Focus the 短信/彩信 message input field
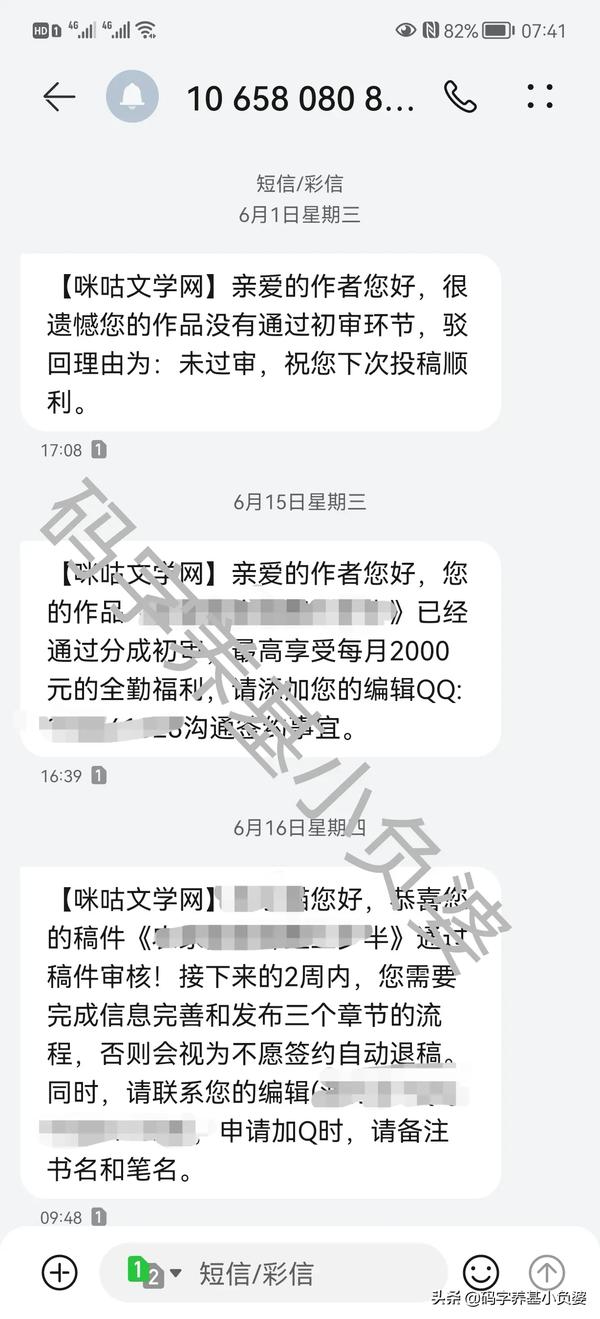Image resolution: width=600 pixels, height=1319 pixels. click(300, 1272)
